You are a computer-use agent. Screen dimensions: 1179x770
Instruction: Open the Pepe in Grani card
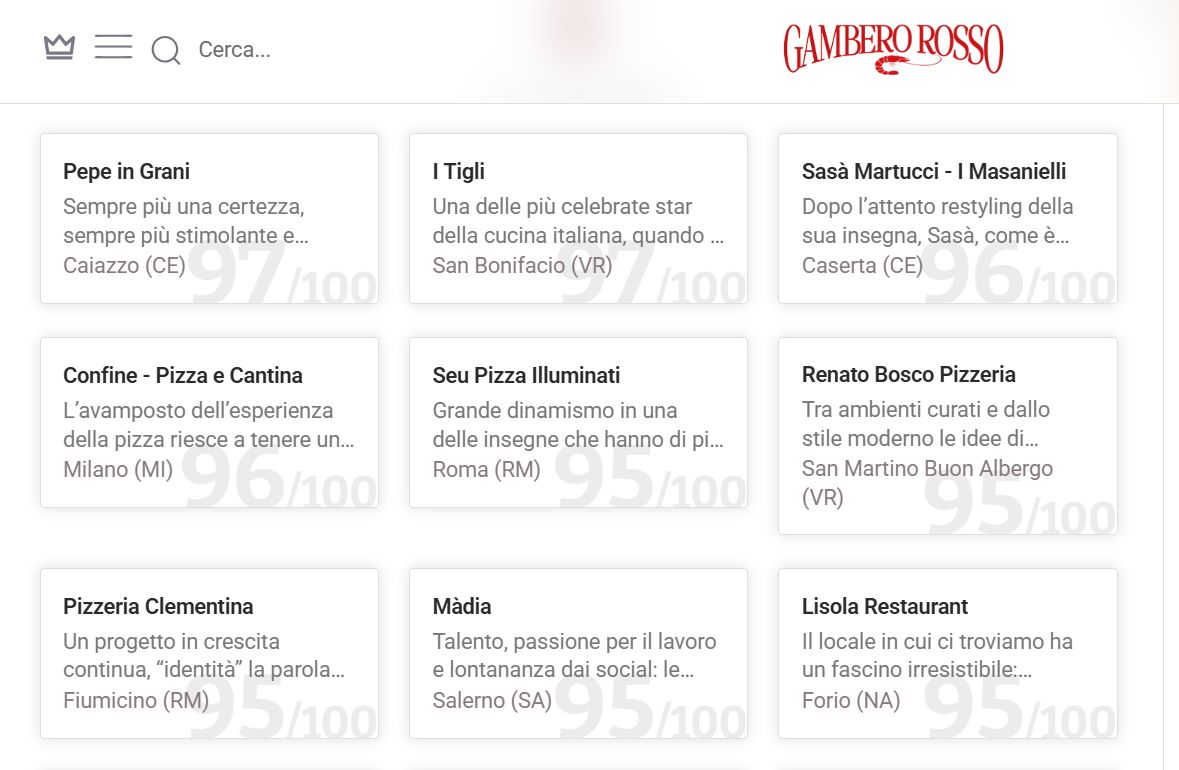click(x=209, y=218)
